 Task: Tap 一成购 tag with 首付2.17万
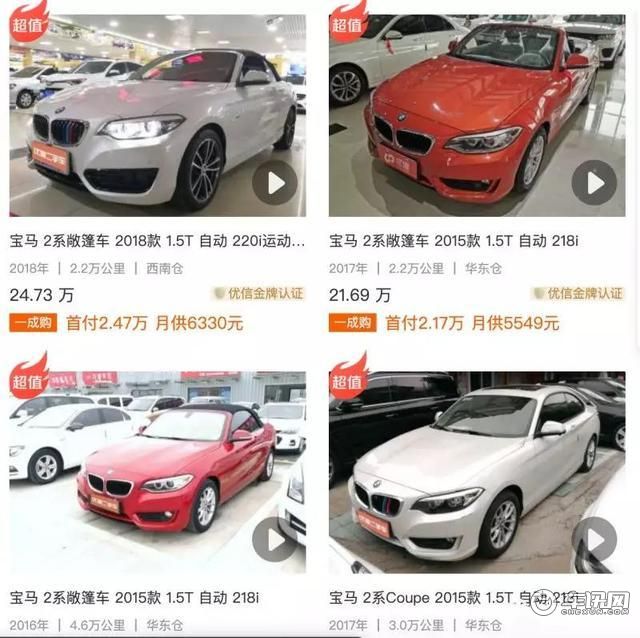(x=353, y=323)
